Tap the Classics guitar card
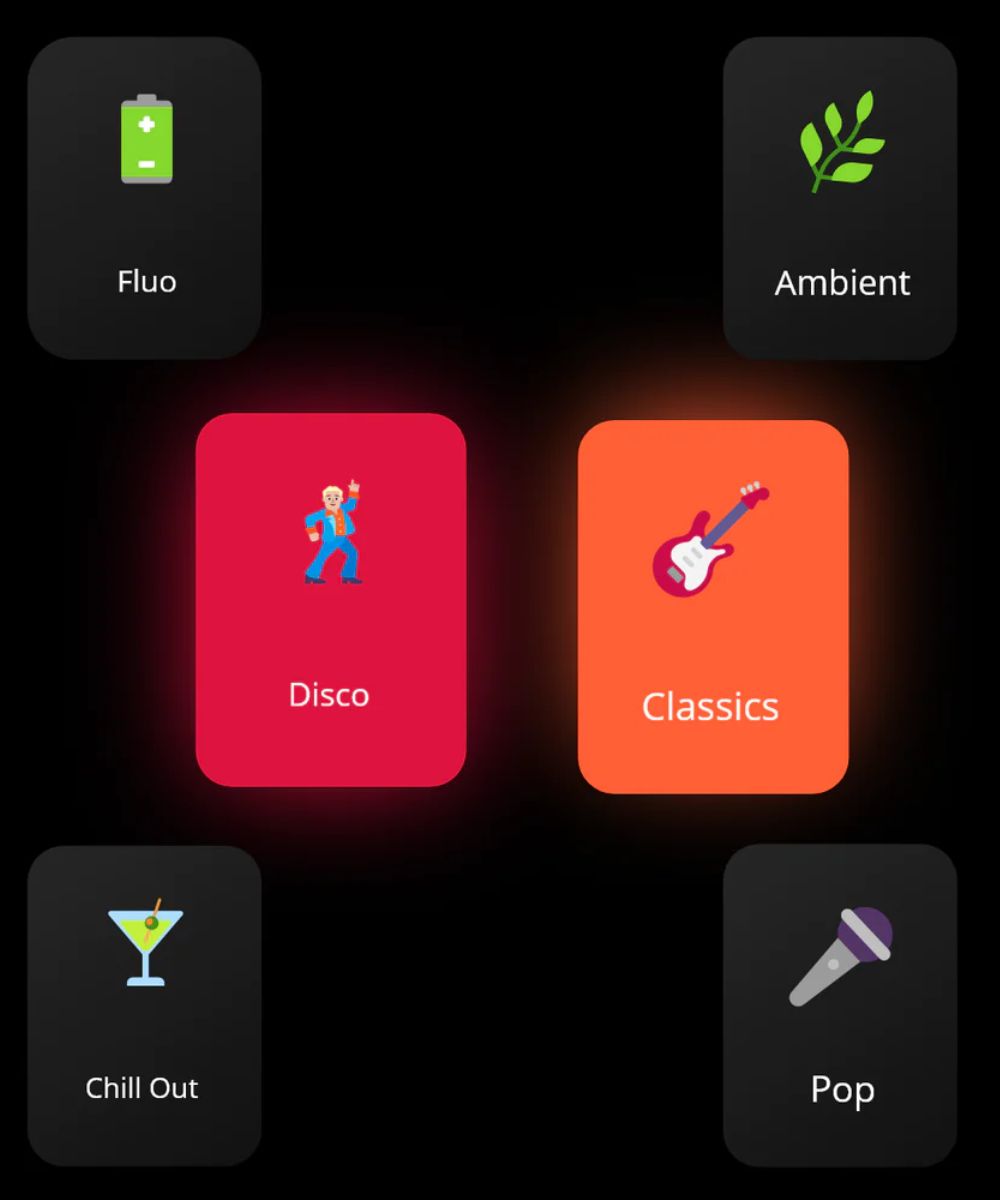The width and height of the screenshot is (1000, 1200). 713,607
